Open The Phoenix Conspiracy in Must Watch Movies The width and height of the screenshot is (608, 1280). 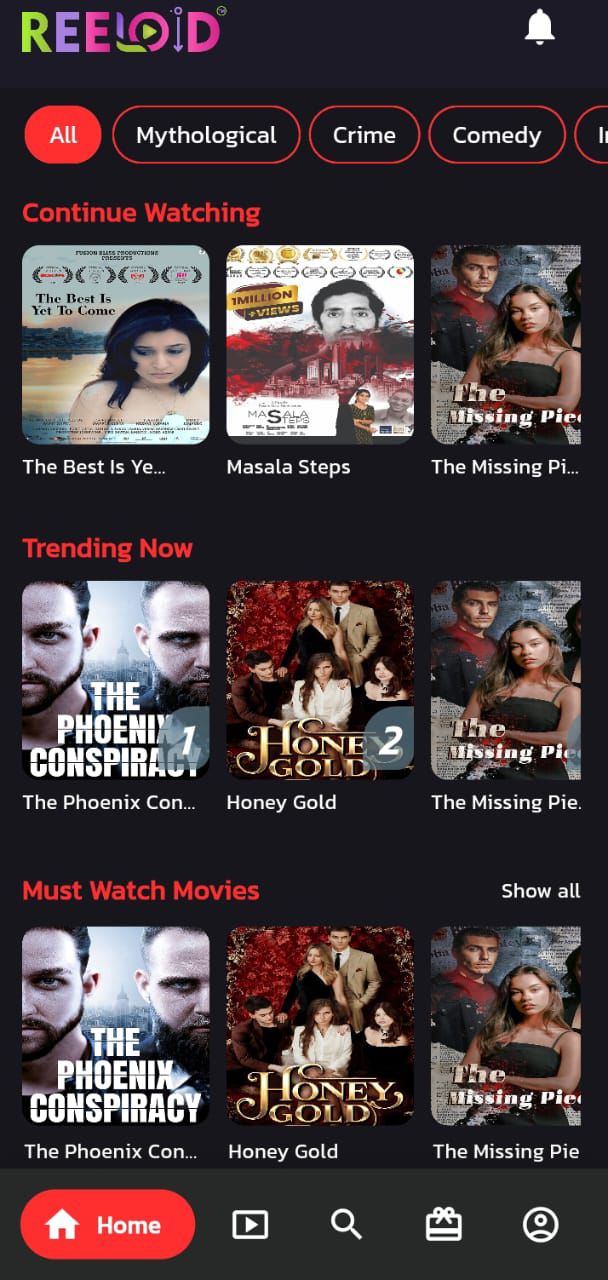(116, 1025)
